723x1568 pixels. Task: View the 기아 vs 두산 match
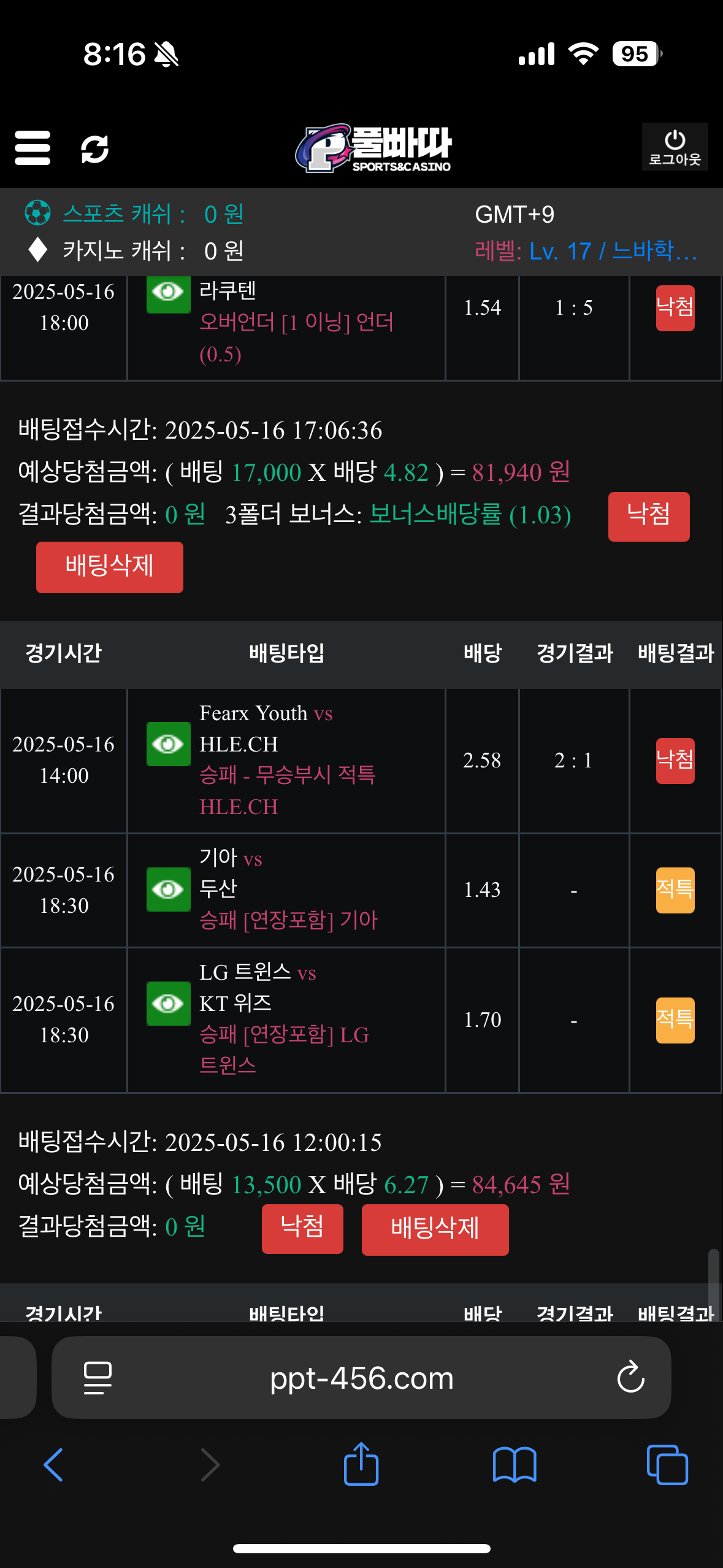168,889
